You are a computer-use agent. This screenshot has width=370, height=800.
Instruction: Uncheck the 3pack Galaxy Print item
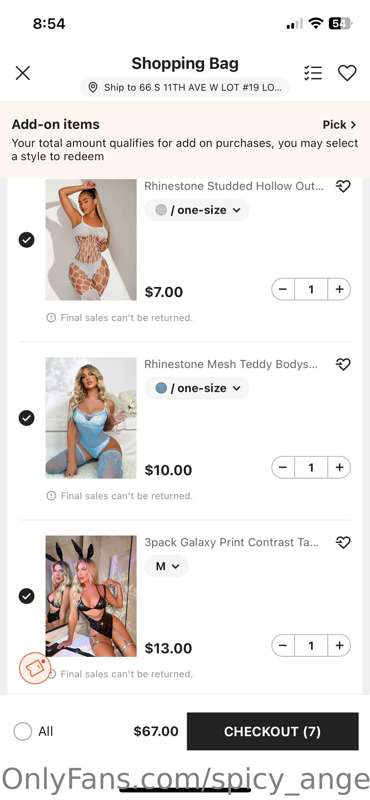[x=27, y=595]
